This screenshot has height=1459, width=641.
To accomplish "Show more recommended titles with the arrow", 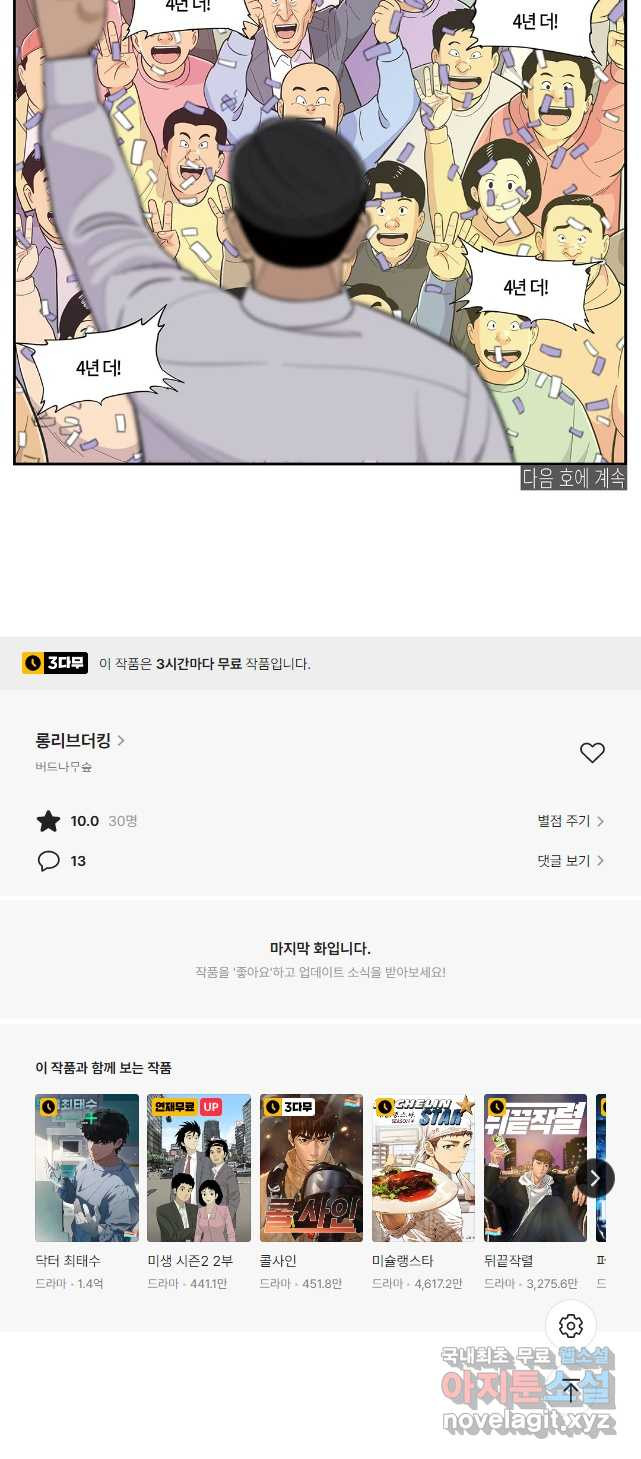I will [595, 1178].
